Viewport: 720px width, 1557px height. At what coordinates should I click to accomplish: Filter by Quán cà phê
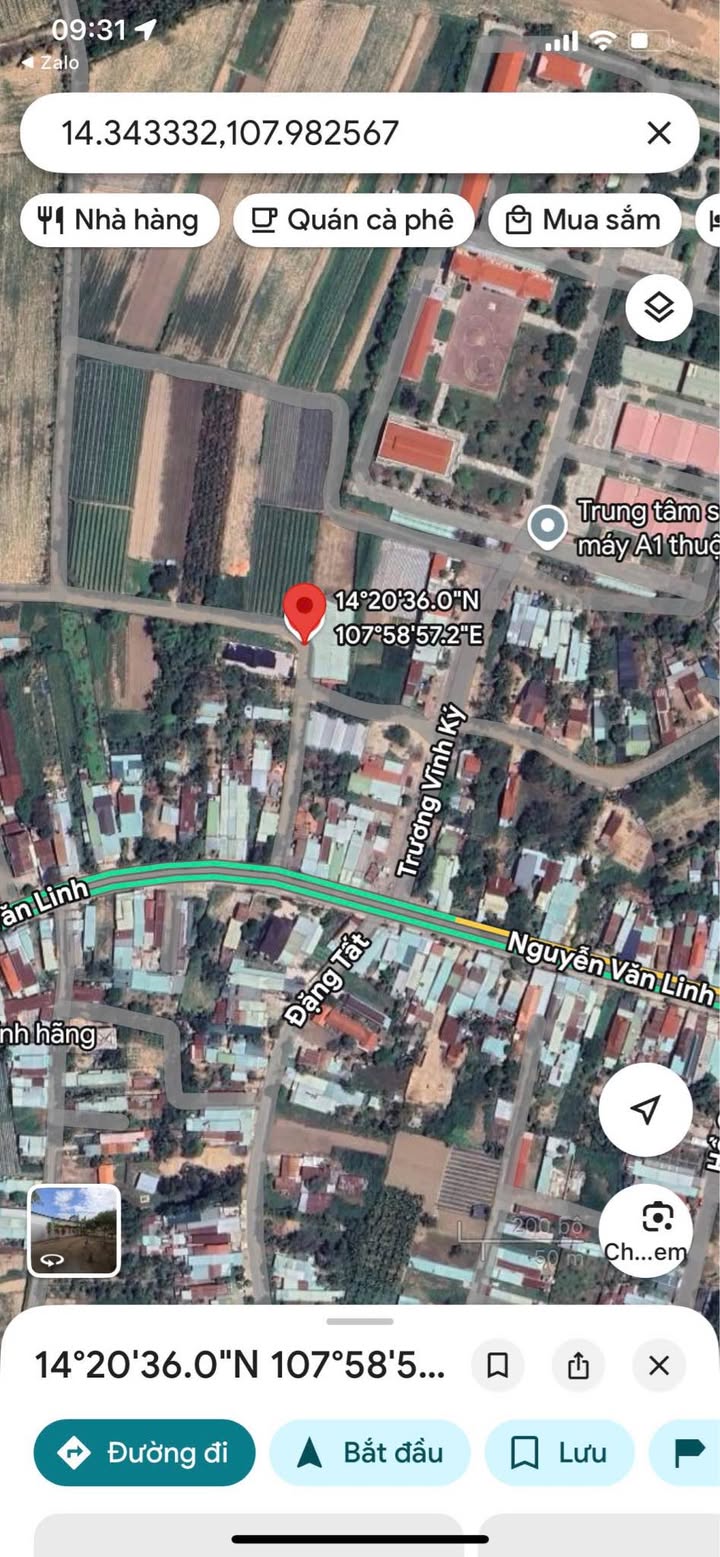click(353, 220)
